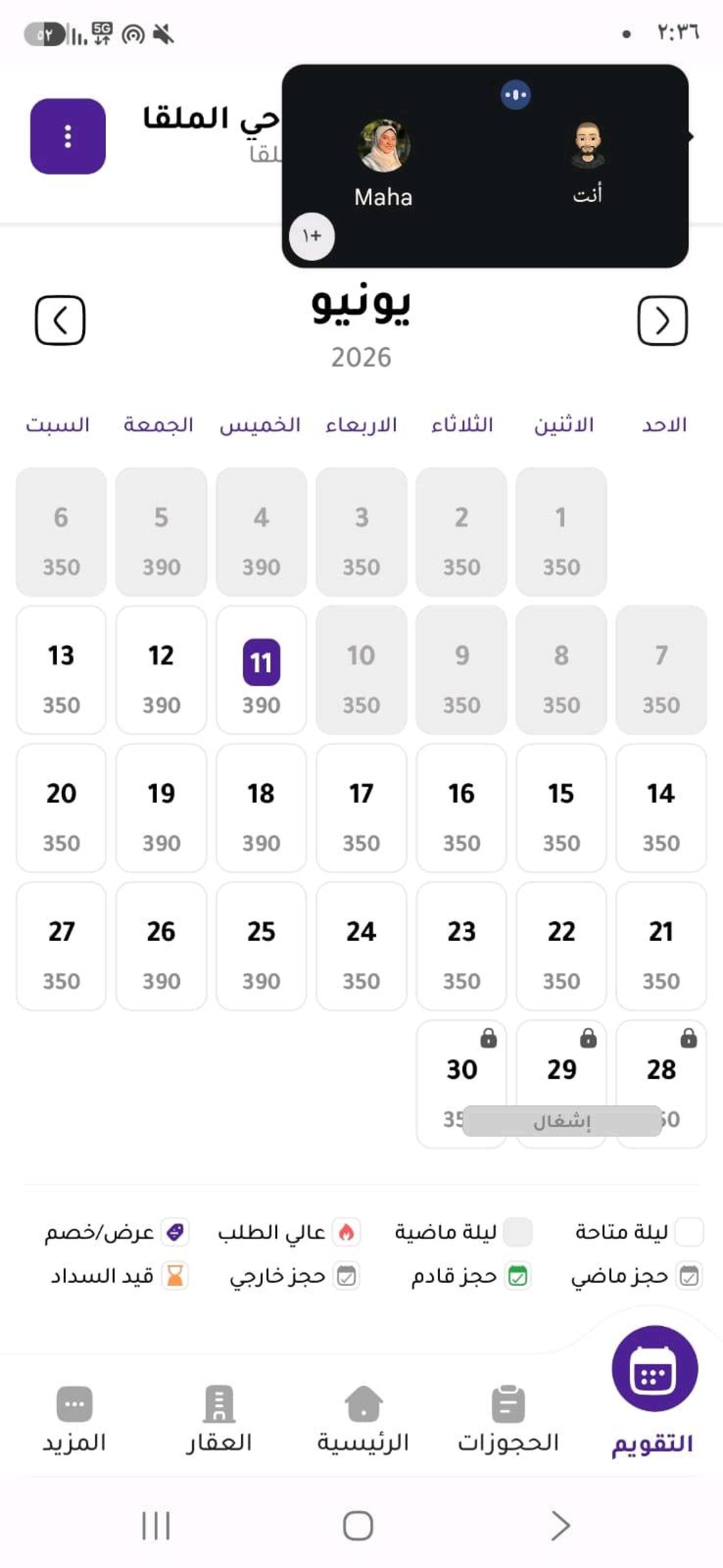Select June 11 in the calendar
The image size is (723, 1568).
(x=261, y=670)
